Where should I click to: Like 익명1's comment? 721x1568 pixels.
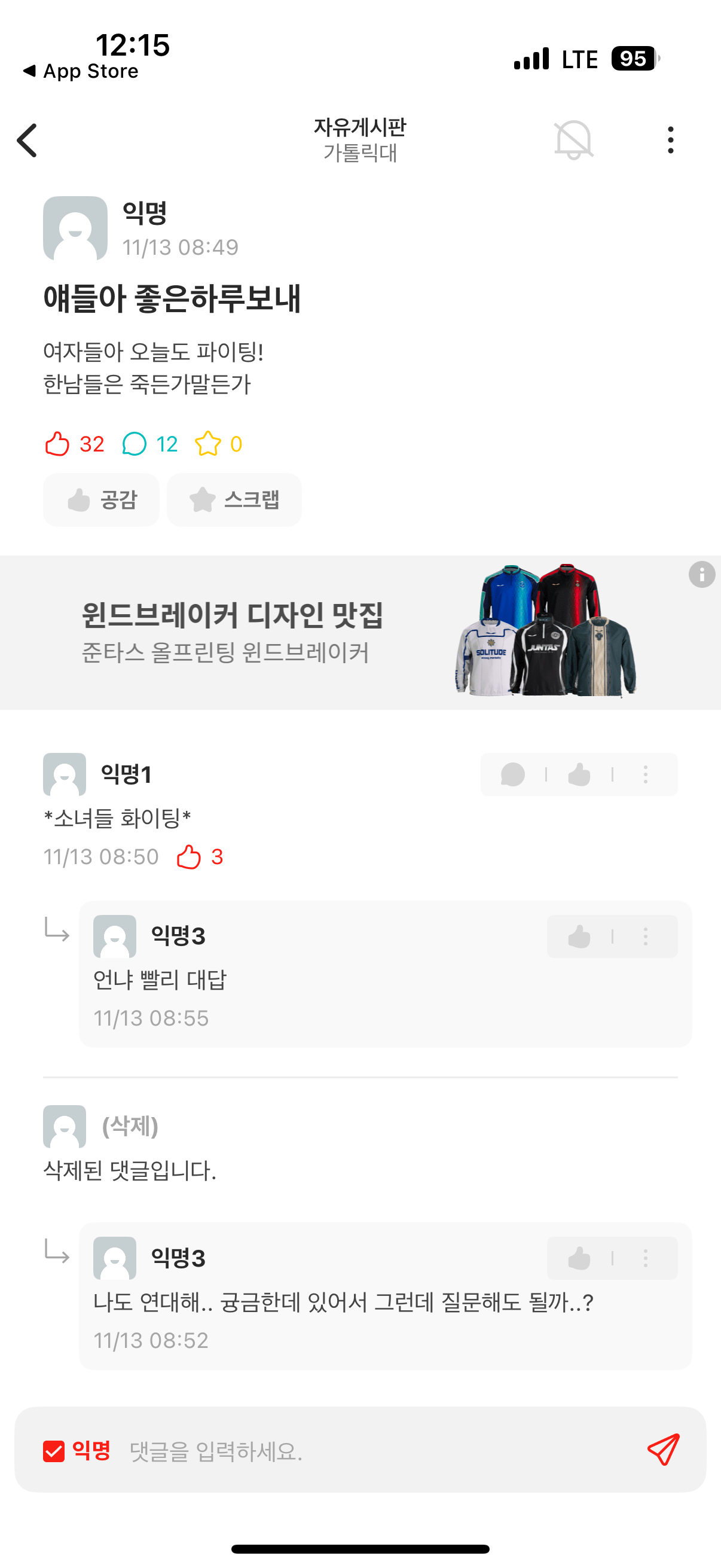tap(579, 774)
